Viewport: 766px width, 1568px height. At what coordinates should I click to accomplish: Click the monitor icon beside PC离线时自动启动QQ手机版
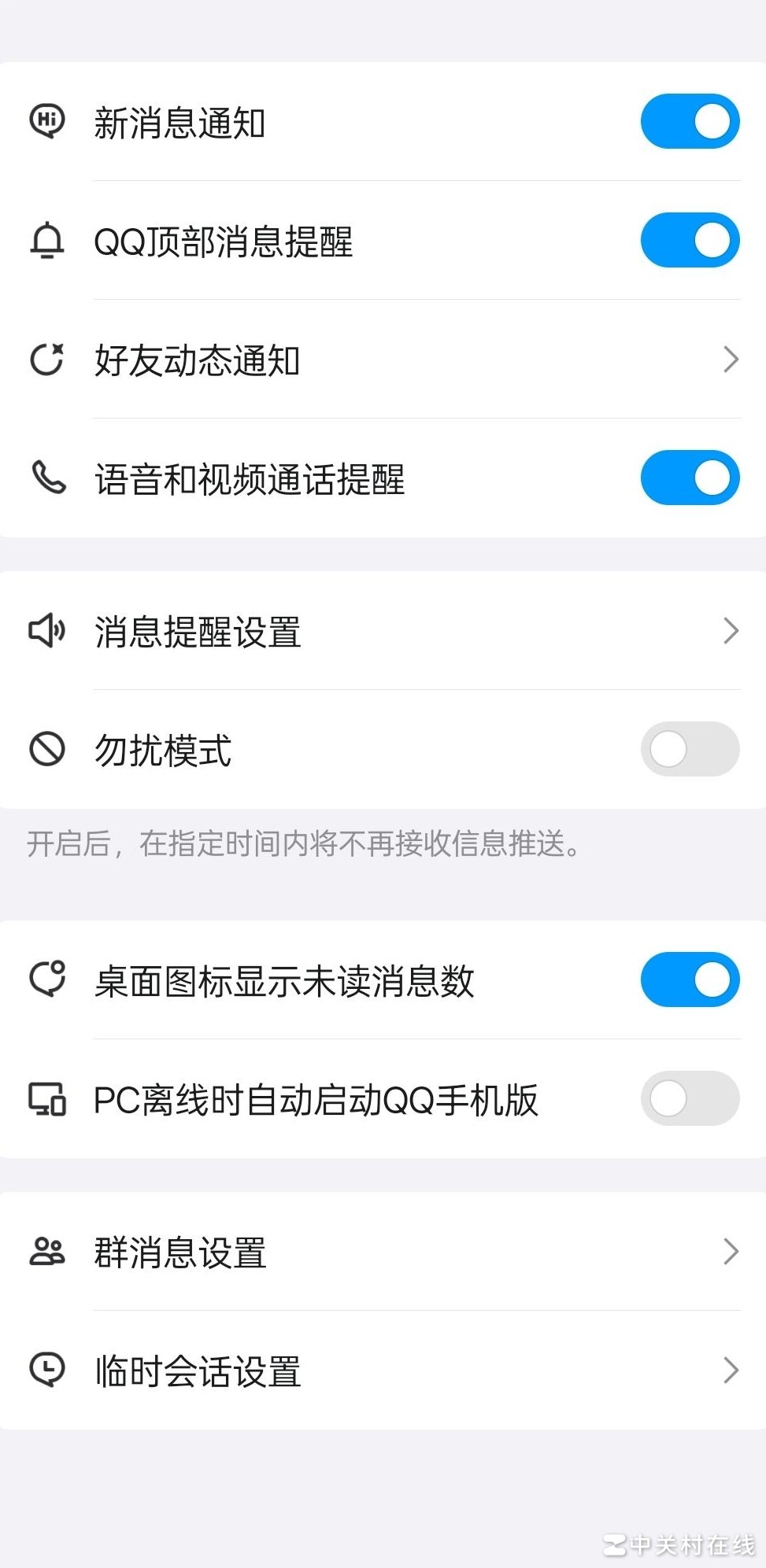pos(46,1098)
